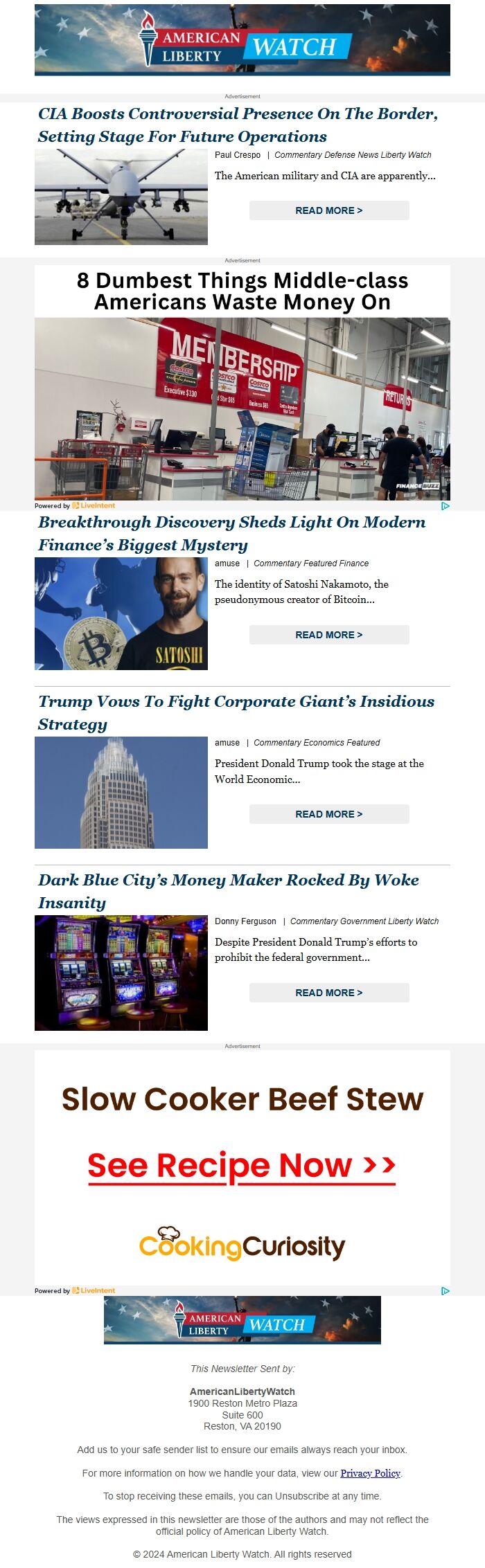Open the slot machines image thumbnail

(121, 973)
